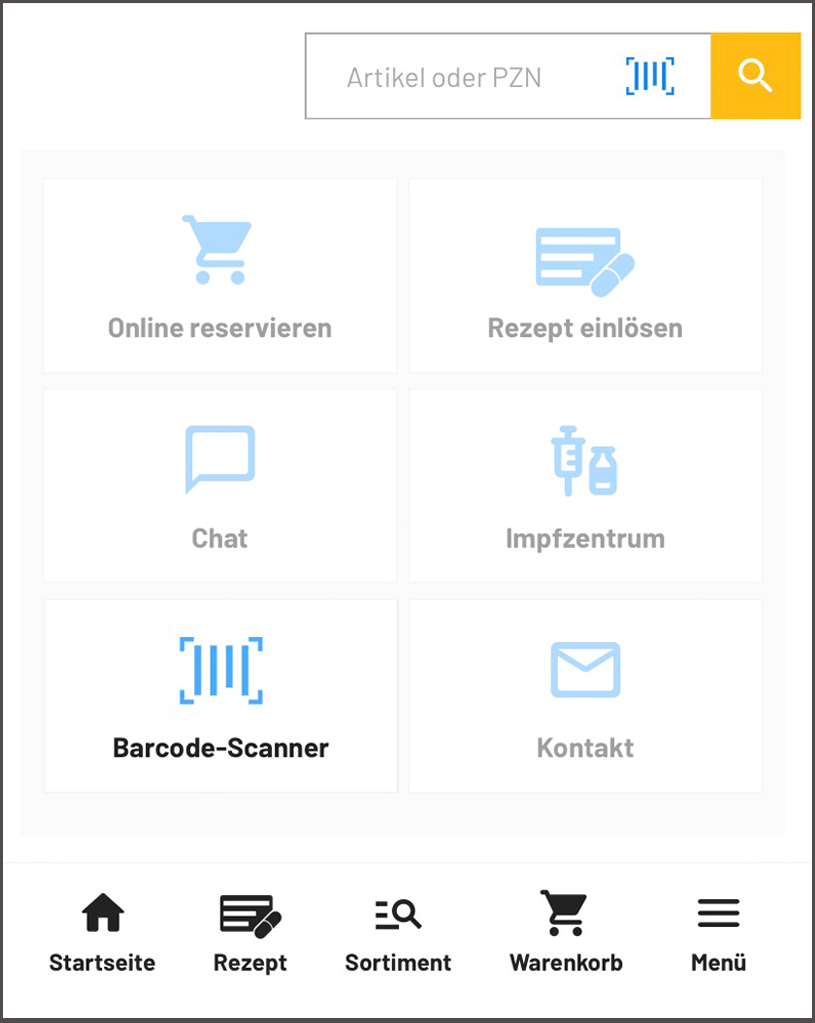
Task: Open barcode scanner icon in search bar
Action: click(x=650, y=77)
